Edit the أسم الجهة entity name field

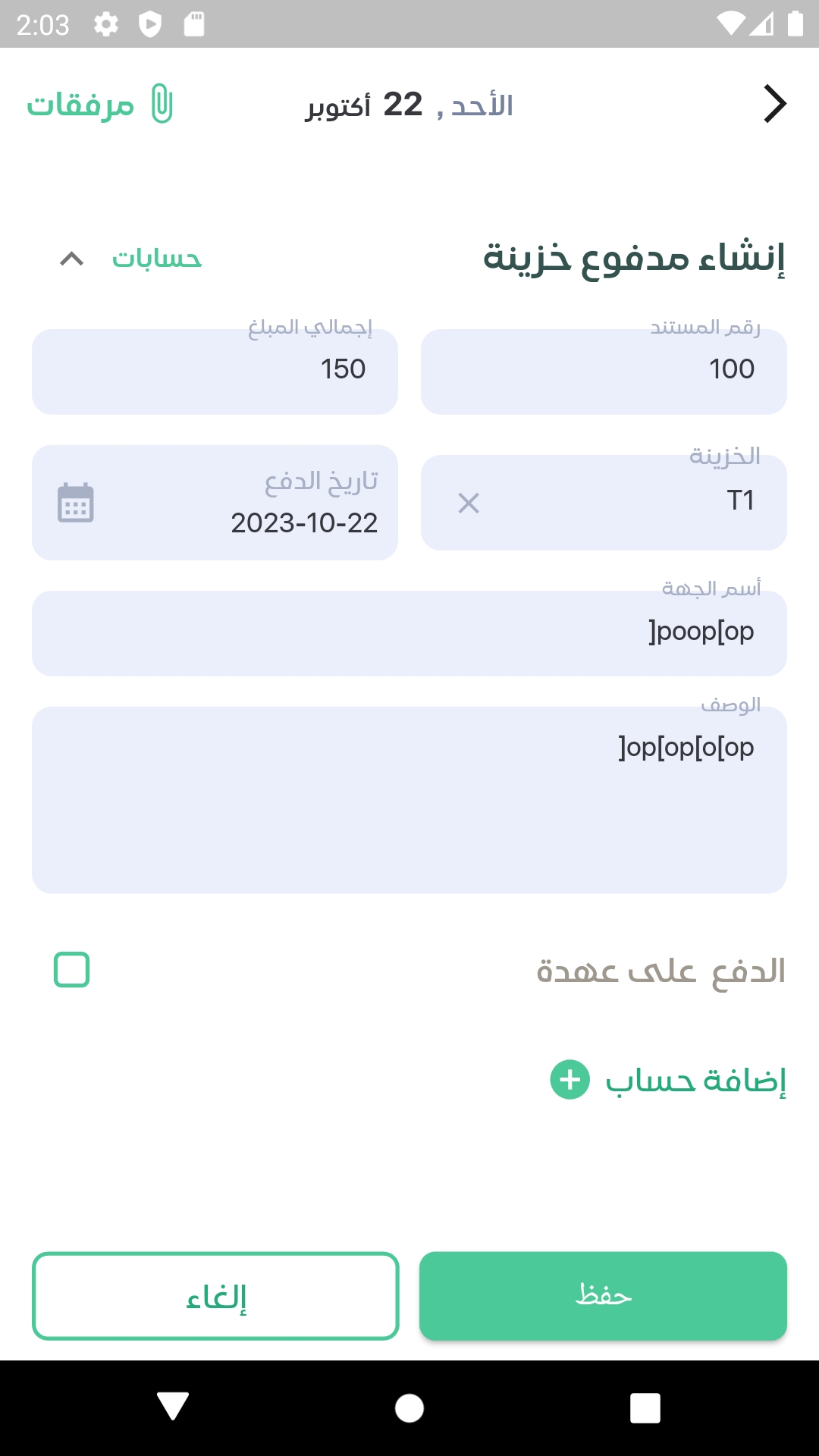tap(409, 633)
